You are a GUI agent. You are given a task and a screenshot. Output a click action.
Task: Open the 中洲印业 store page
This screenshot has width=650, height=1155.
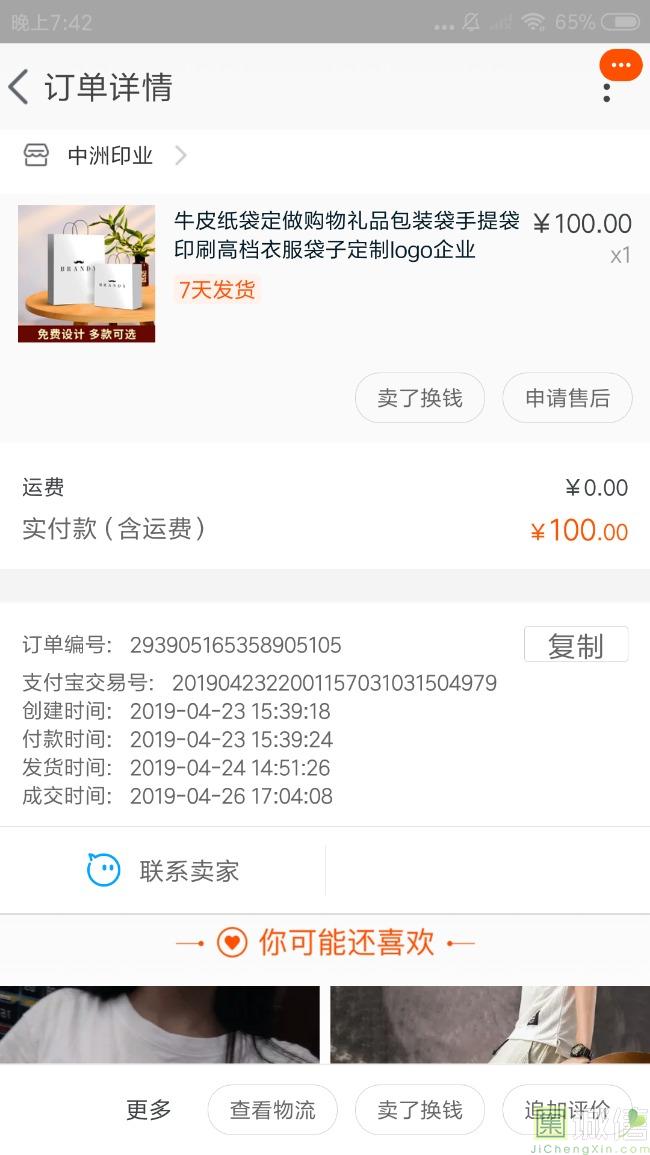(x=110, y=155)
